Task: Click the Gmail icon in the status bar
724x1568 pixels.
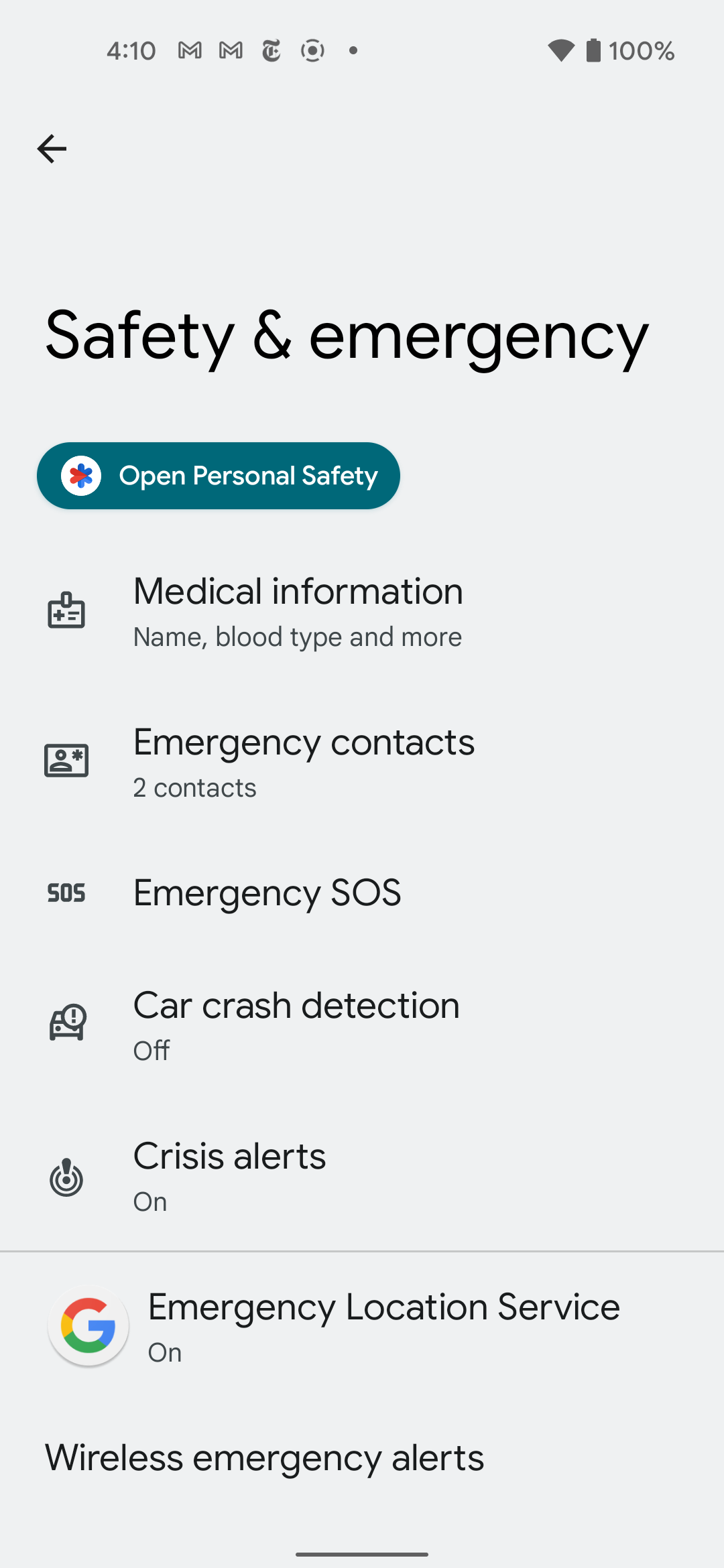Action: (x=190, y=50)
